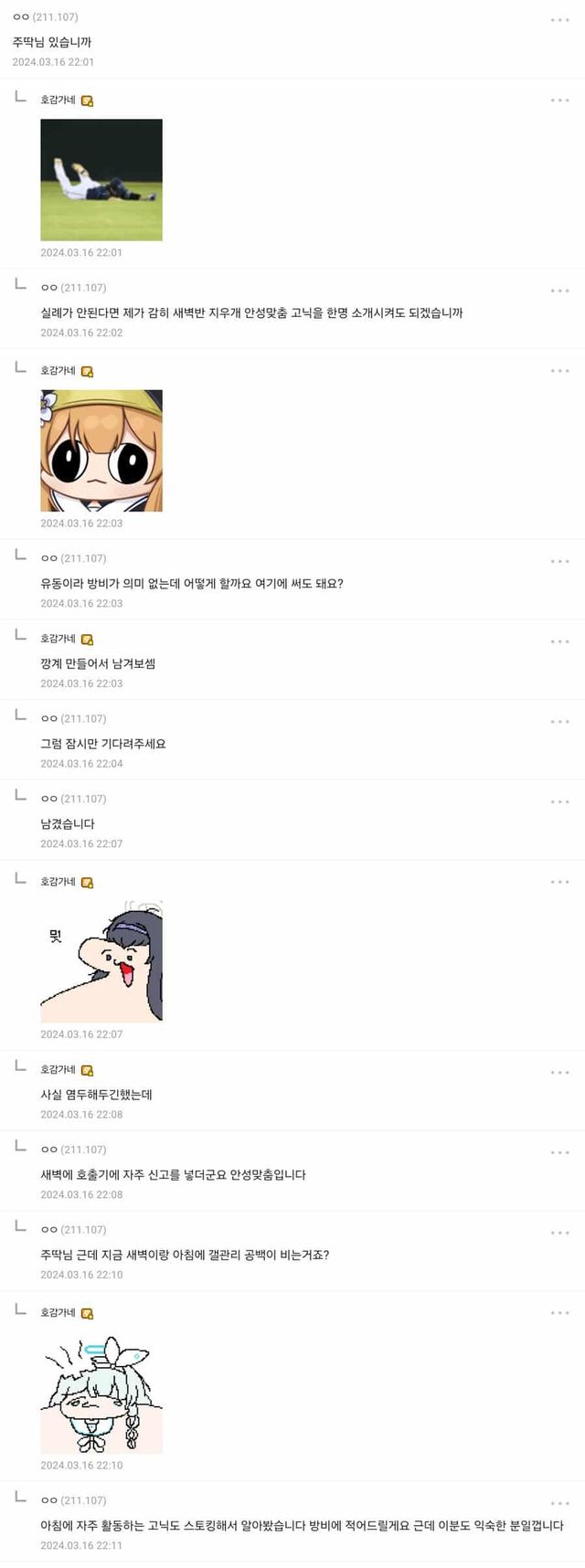Screen dimensions: 585x1568
Task: Open options menu for '주딱님 있습니까' comment
Action: point(559,20)
